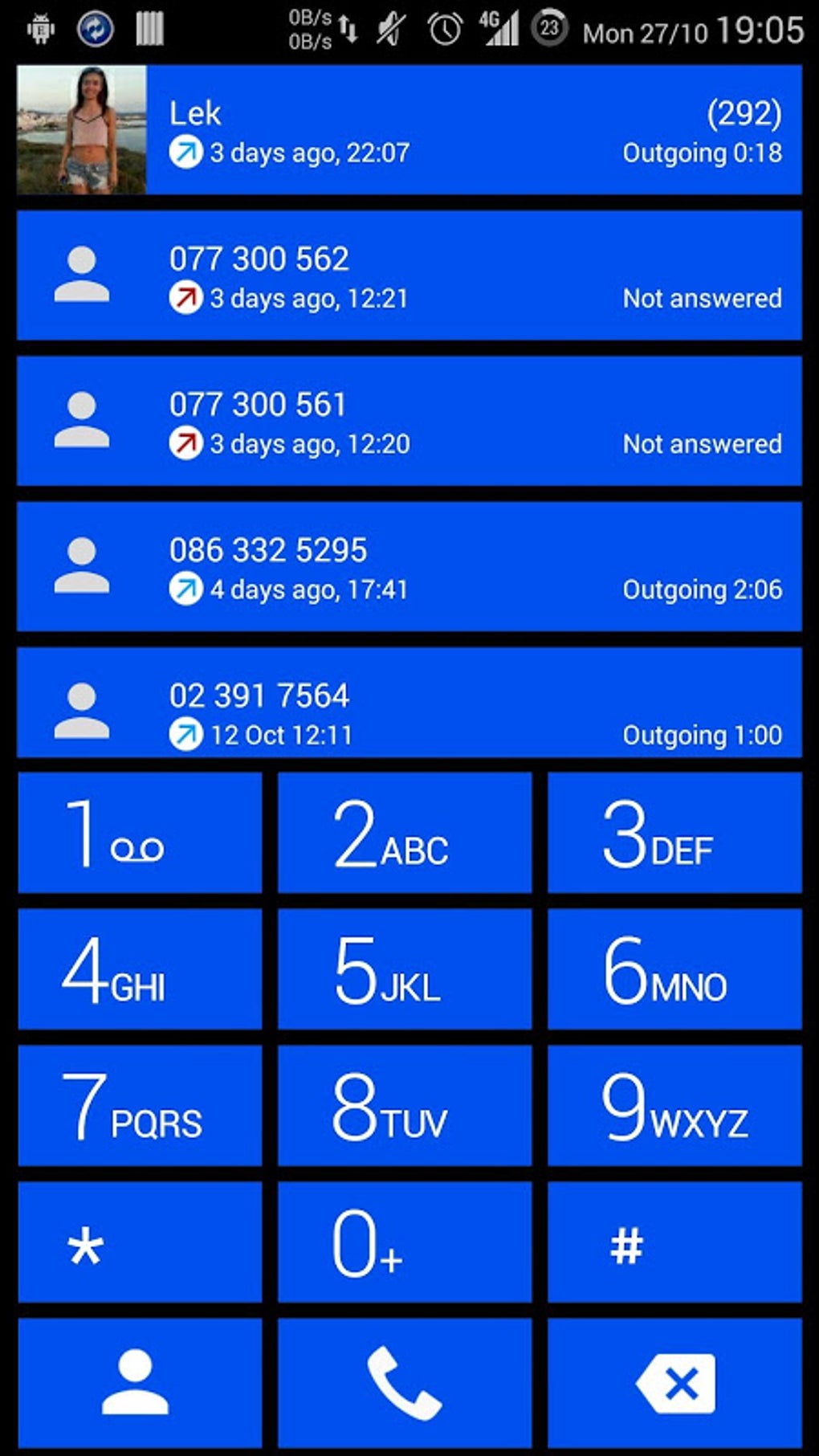
Task: Select the 077 300 561 missed call
Action: 409,421
